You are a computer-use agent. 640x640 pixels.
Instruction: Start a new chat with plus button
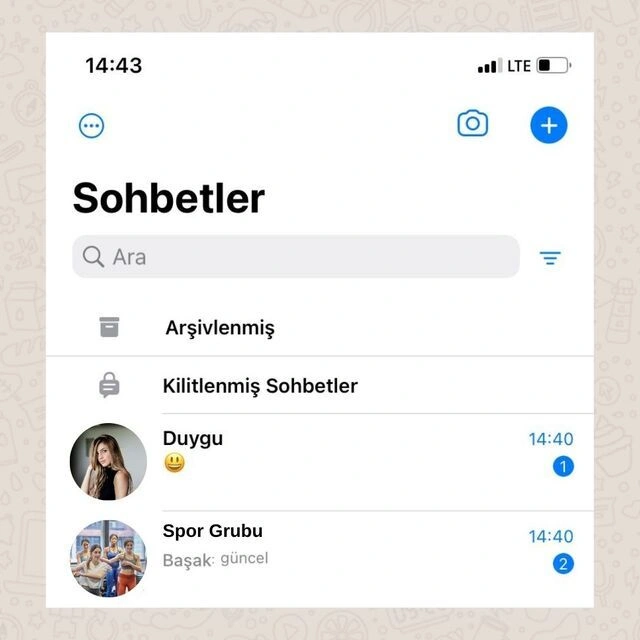tap(548, 126)
